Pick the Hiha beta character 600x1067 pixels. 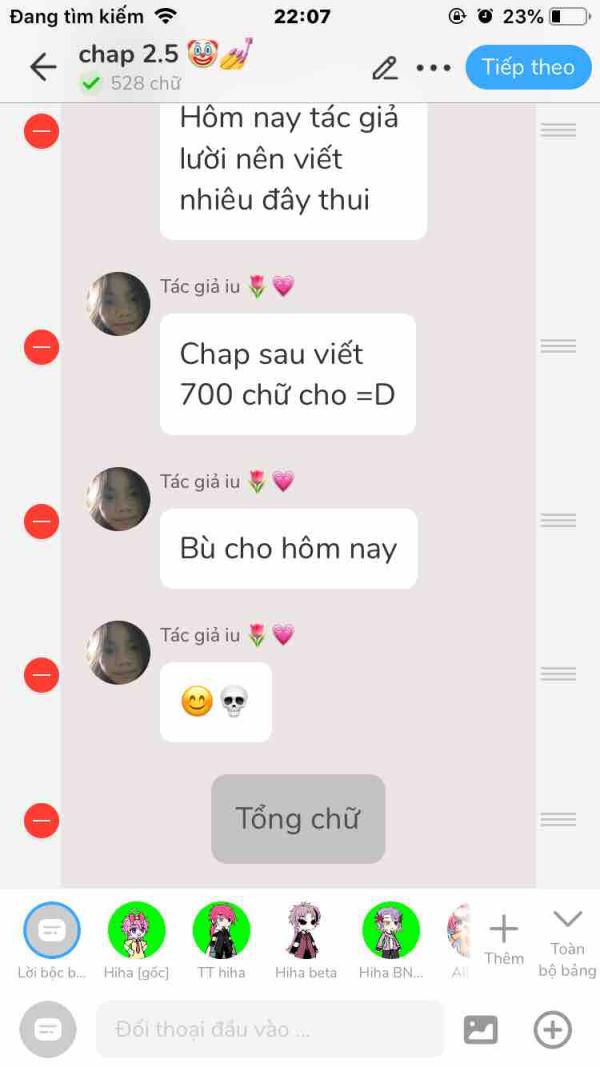305,940
